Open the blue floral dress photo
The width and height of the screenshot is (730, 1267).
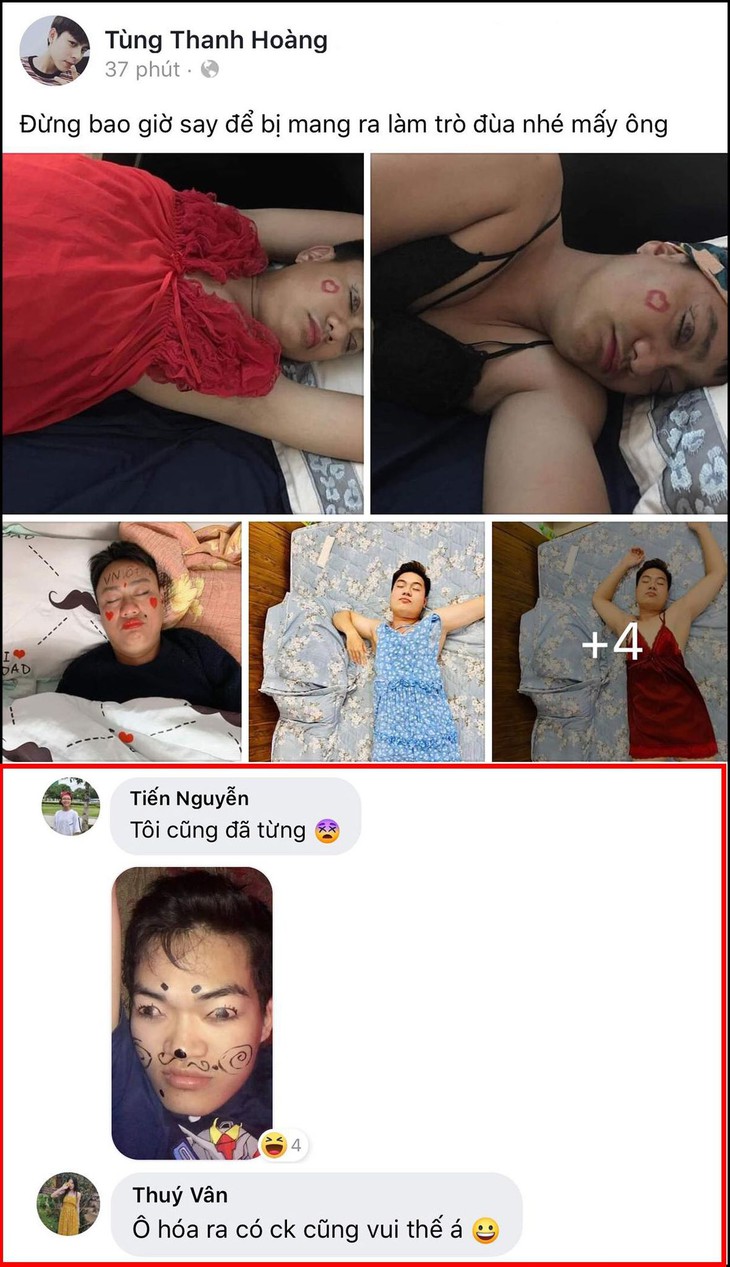366,641
